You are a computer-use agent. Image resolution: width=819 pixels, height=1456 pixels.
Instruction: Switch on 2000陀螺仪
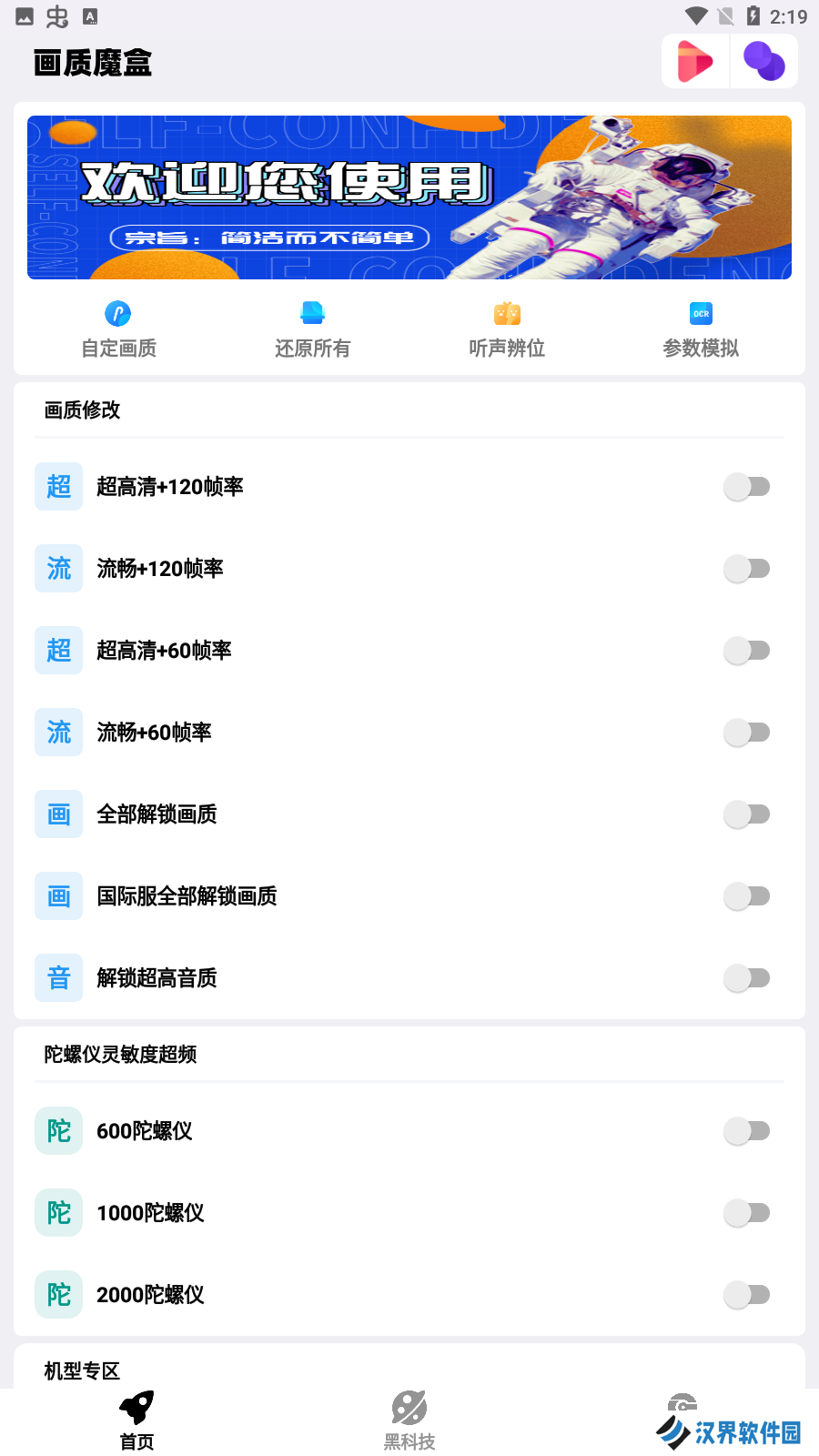747,1295
